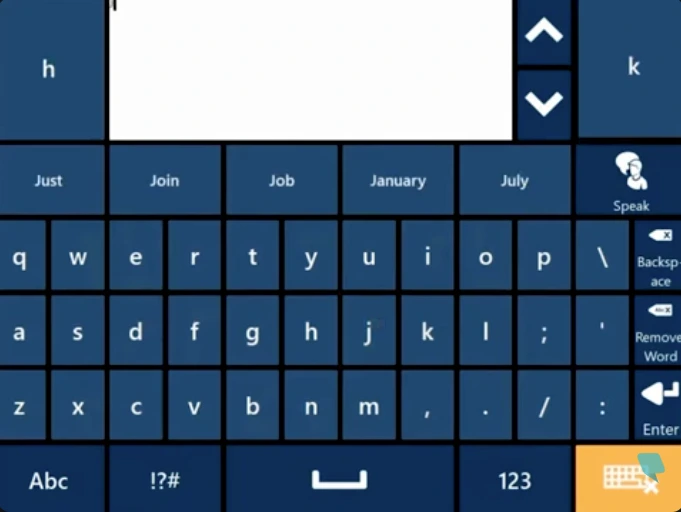681x512 pixels.
Task: Pick the suggestion July
Action: [514, 181]
